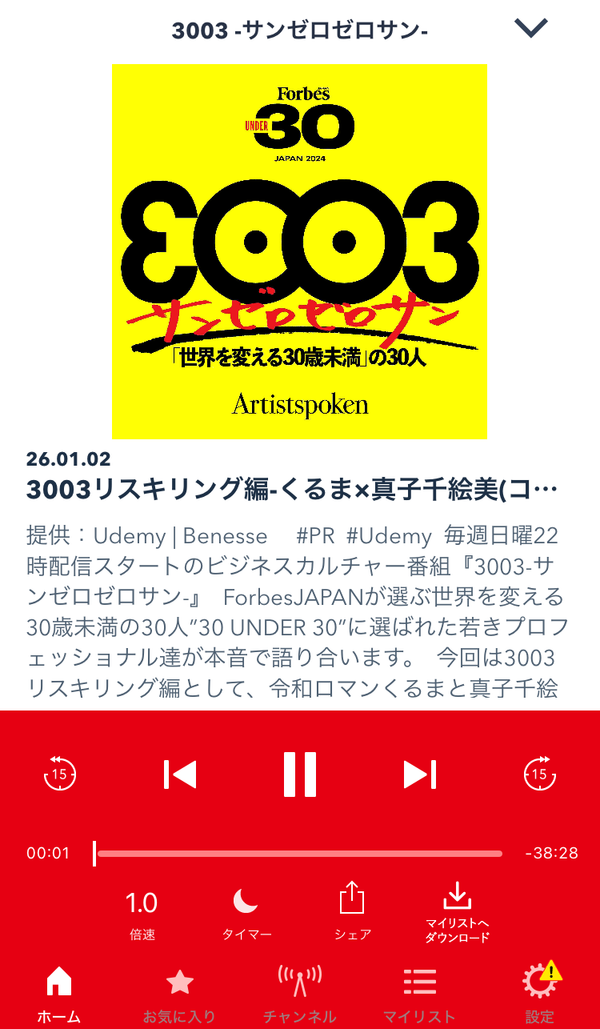This screenshot has height=1029, width=600.
Task: Rewind playback by 15 seconds
Action: click(x=60, y=774)
